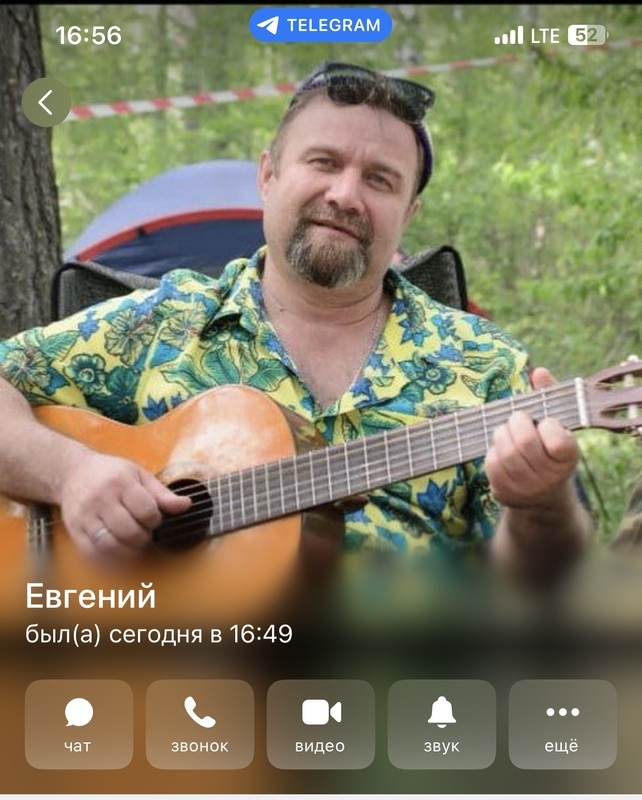The width and height of the screenshot is (642, 800).
Task: Go back using the arrow button
Action: tap(46, 102)
